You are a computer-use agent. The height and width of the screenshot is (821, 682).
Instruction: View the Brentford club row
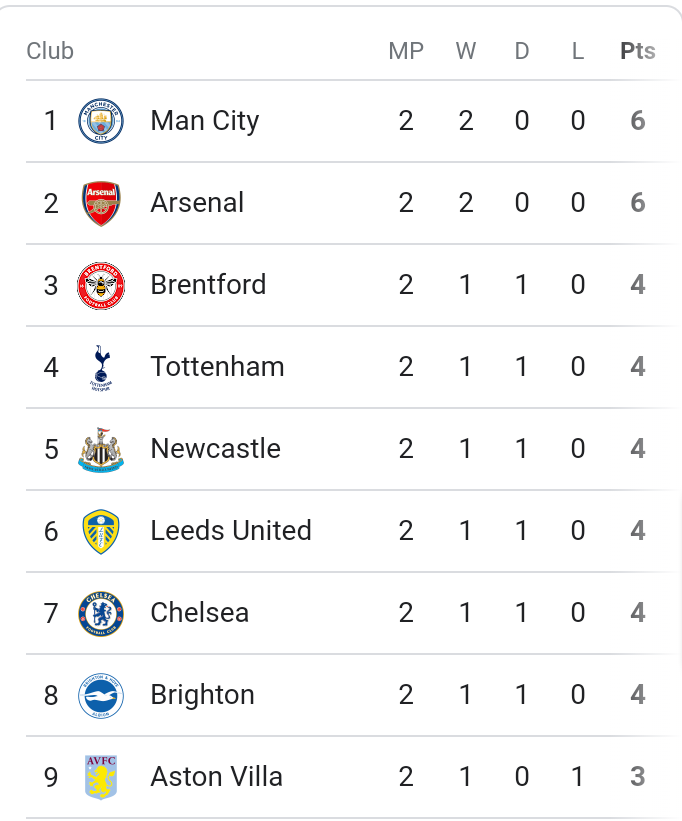[x=208, y=285]
